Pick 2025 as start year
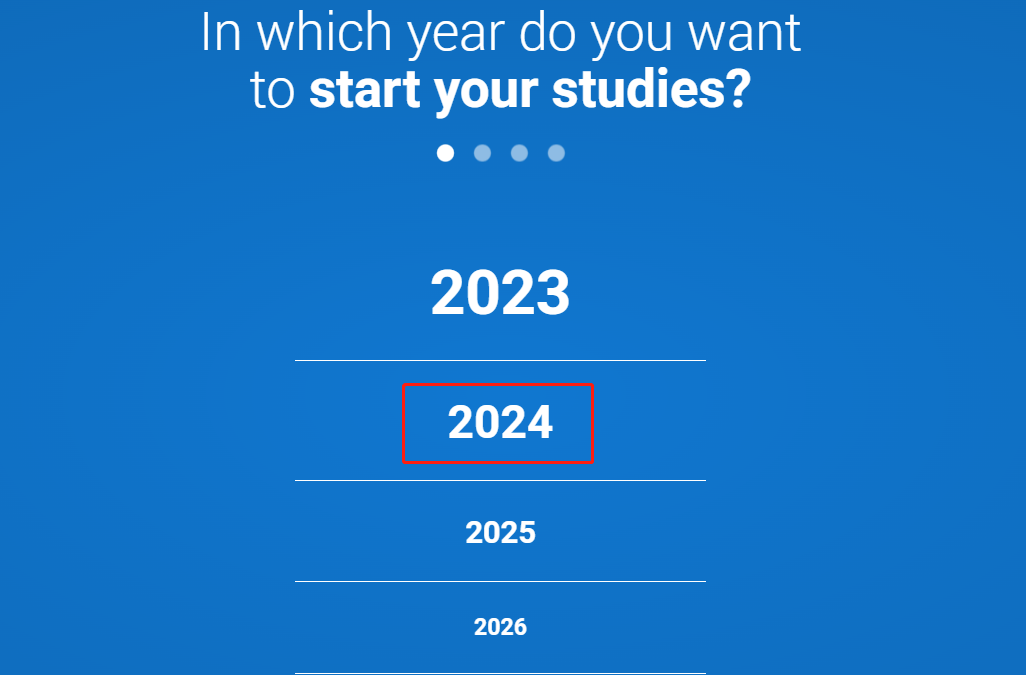 click(x=500, y=532)
